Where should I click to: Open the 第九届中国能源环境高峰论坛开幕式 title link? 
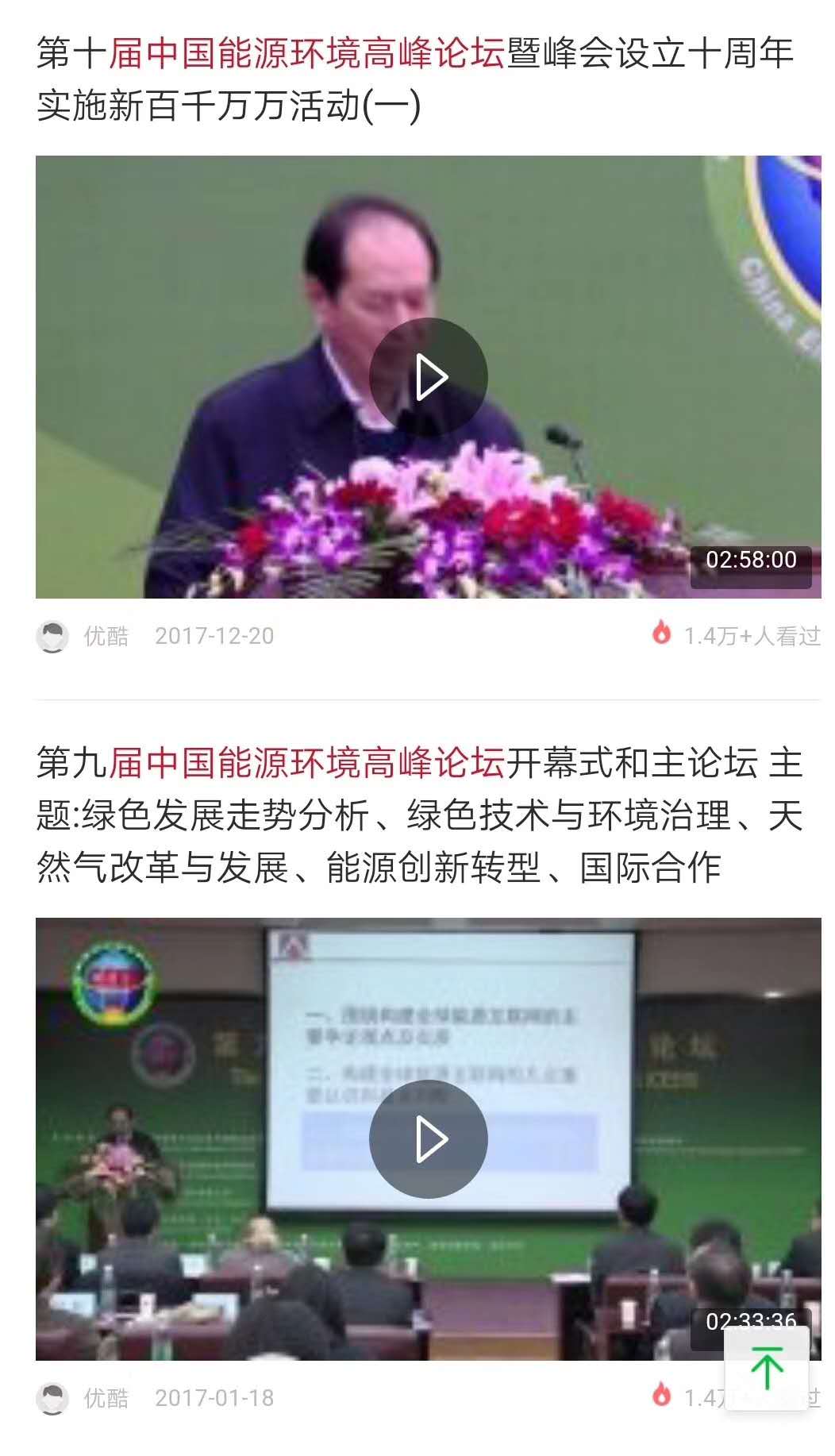click(419, 815)
